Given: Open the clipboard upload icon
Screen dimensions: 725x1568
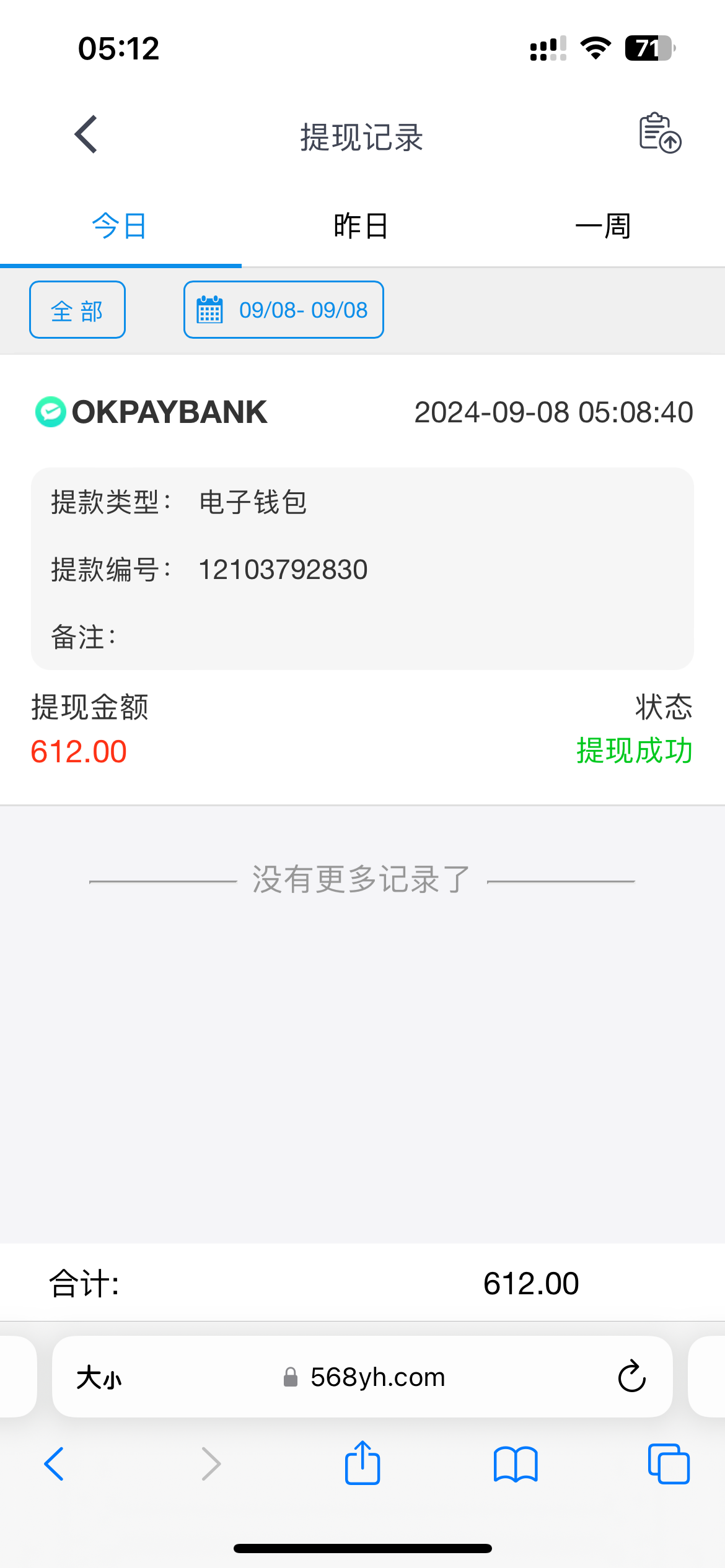Looking at the screenshot, I should pyautogui.click(x=660, y=133).
